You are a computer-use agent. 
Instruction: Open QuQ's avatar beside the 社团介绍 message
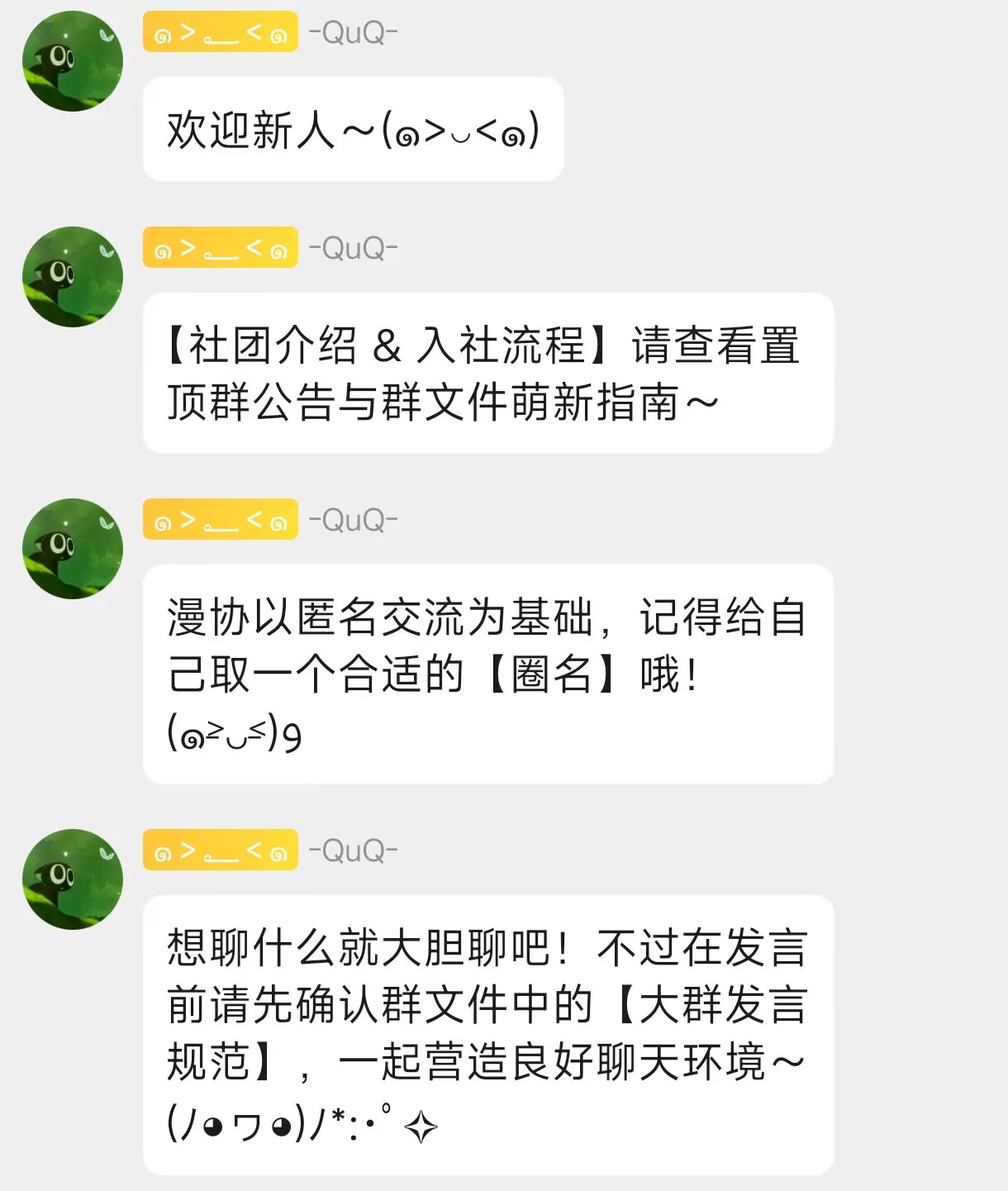pyautogui.click(x=73, y=277)
